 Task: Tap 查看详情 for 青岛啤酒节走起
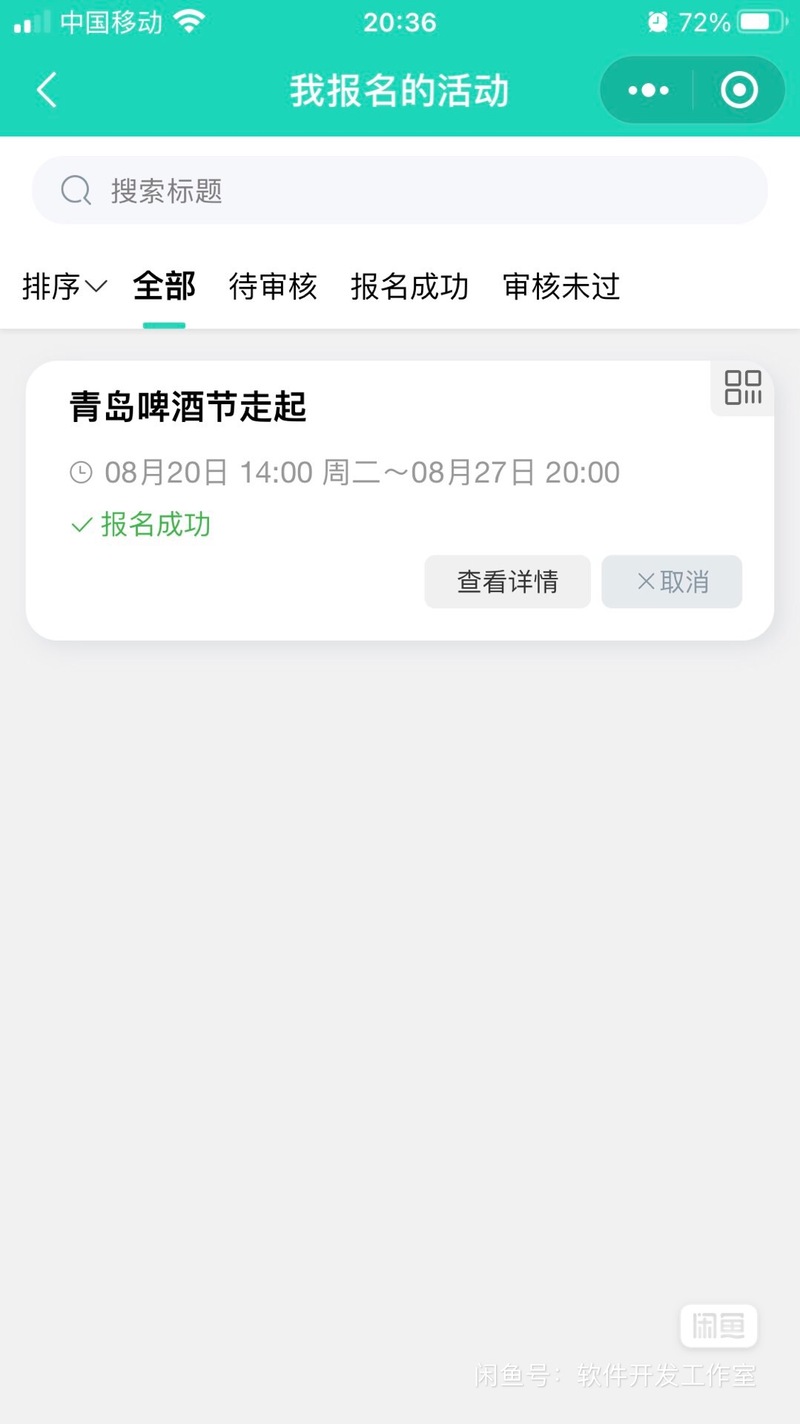(x=508, y=582)
